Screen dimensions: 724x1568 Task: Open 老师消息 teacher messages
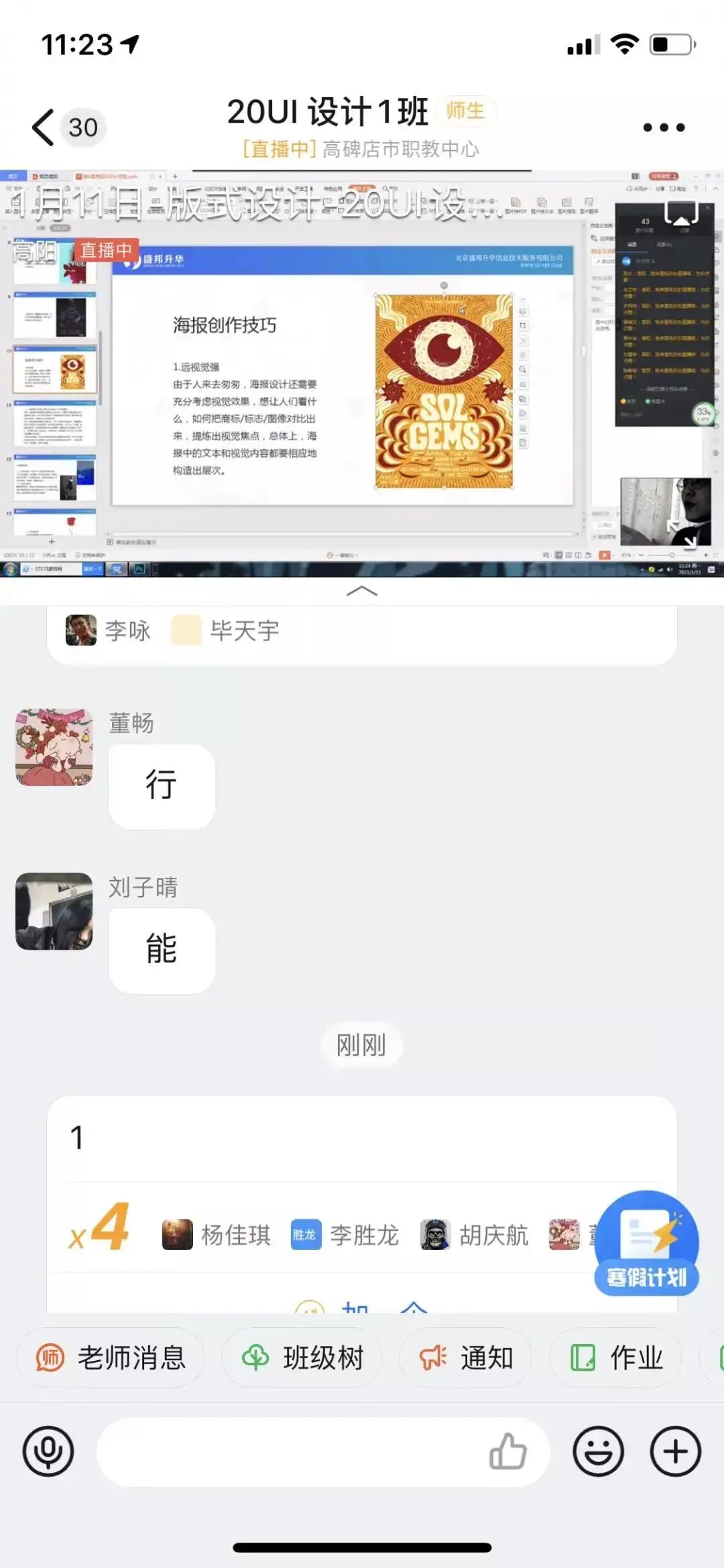pos(111,1358)
